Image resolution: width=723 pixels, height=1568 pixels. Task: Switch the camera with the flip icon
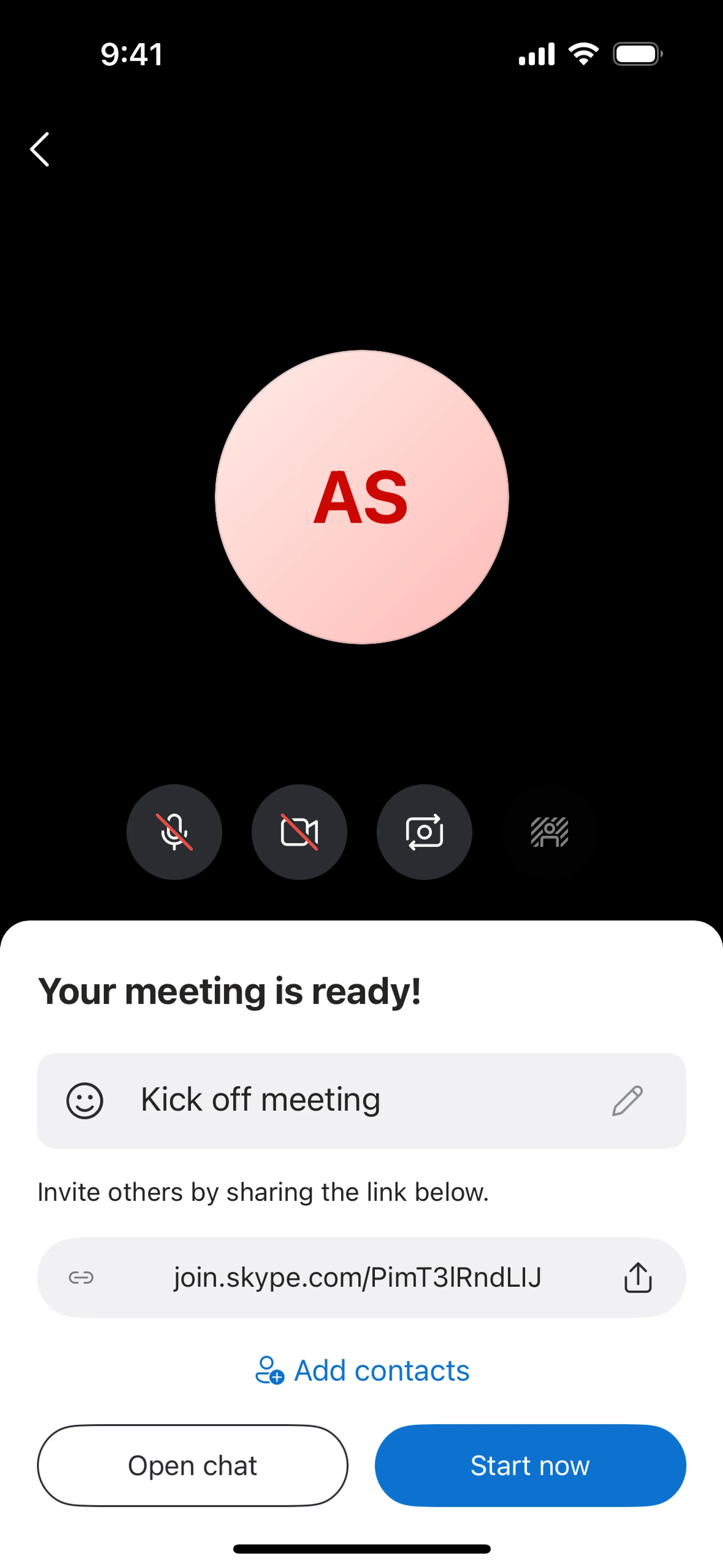(x=424, y=831)
